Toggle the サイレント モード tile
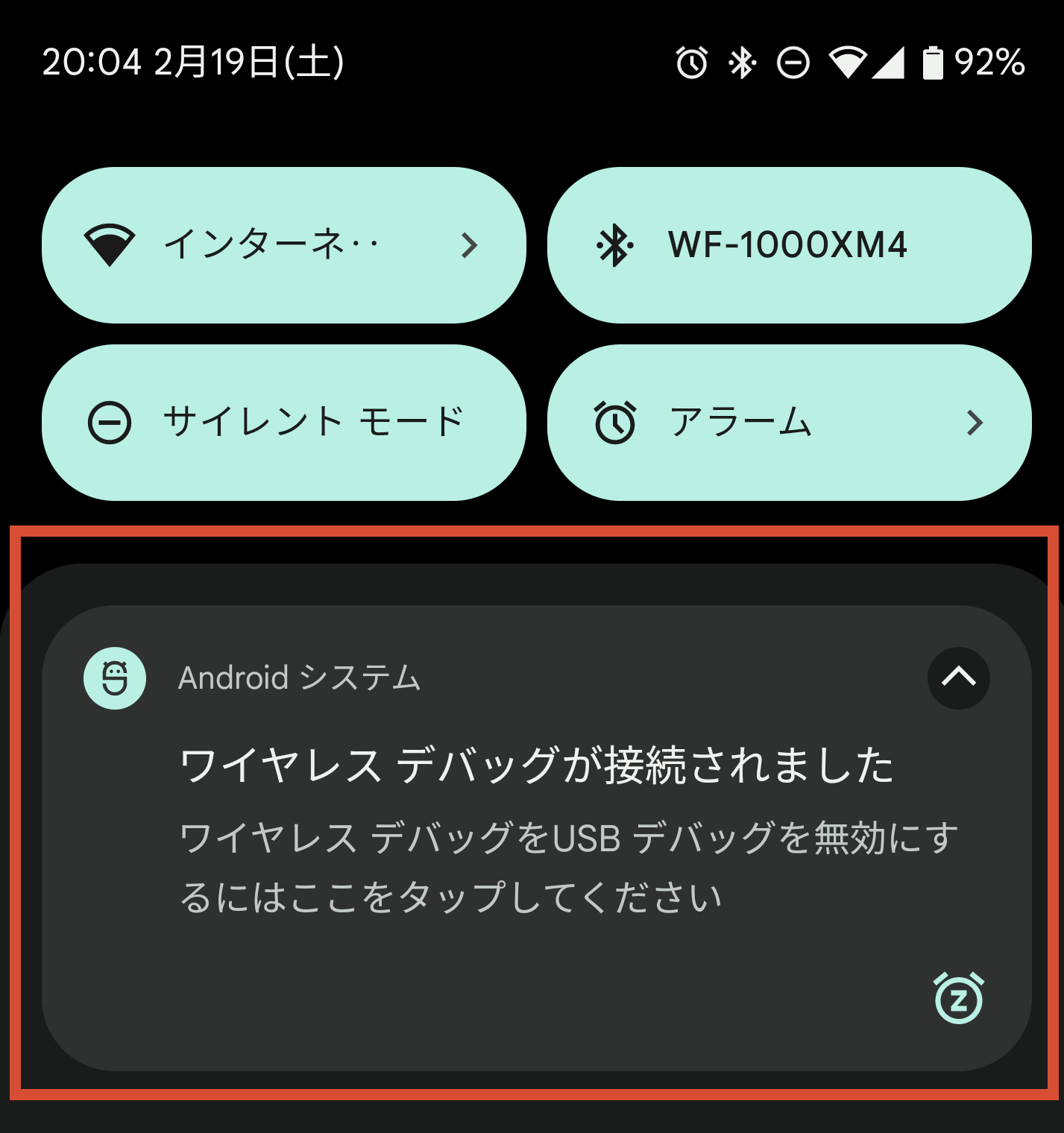 [283, 423]
